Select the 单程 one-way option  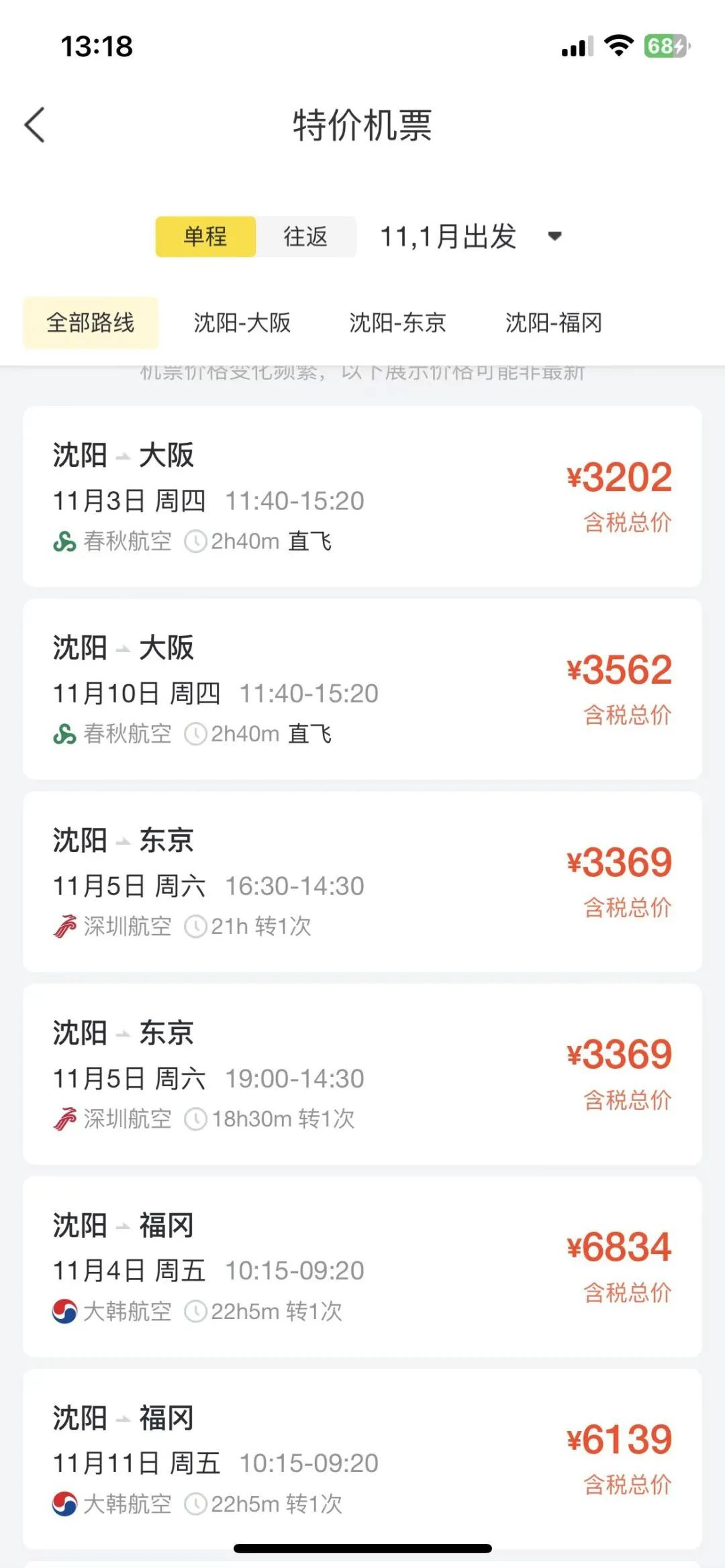(x=205, y=237)
